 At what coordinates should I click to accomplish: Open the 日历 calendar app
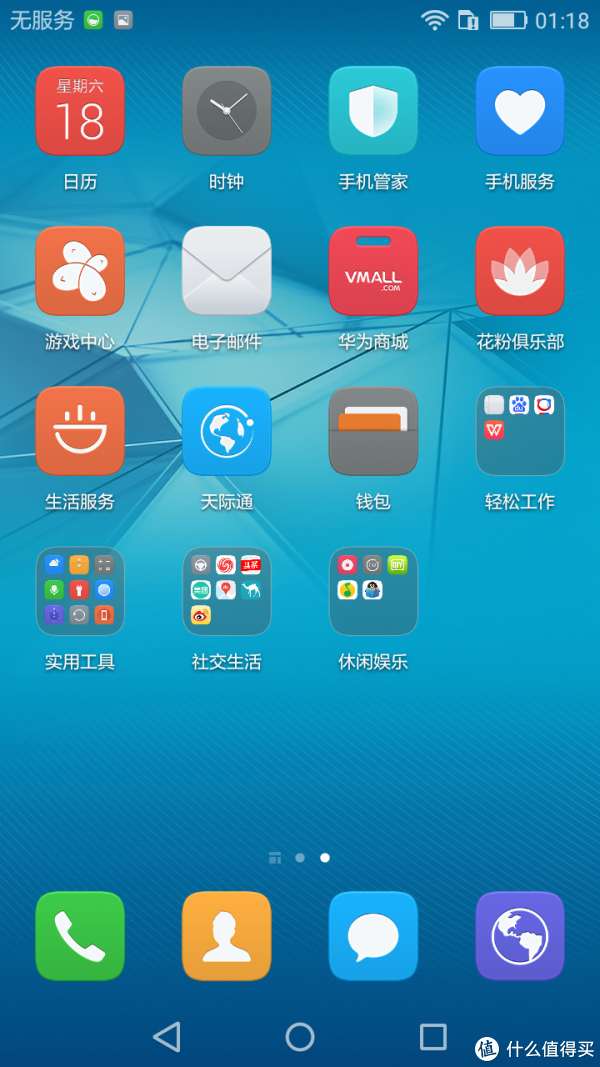click(80, 111)
